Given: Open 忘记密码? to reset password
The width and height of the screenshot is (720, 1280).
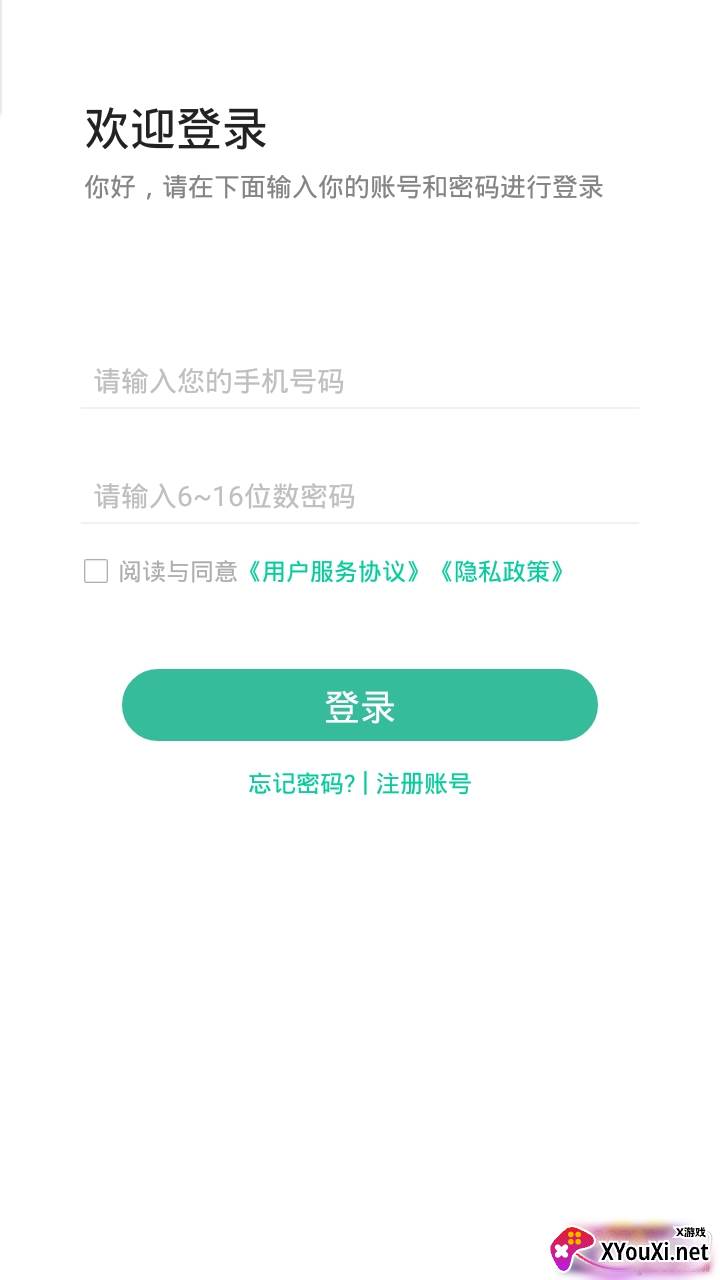Looking at the screenshot, I should tap(302, 783).
